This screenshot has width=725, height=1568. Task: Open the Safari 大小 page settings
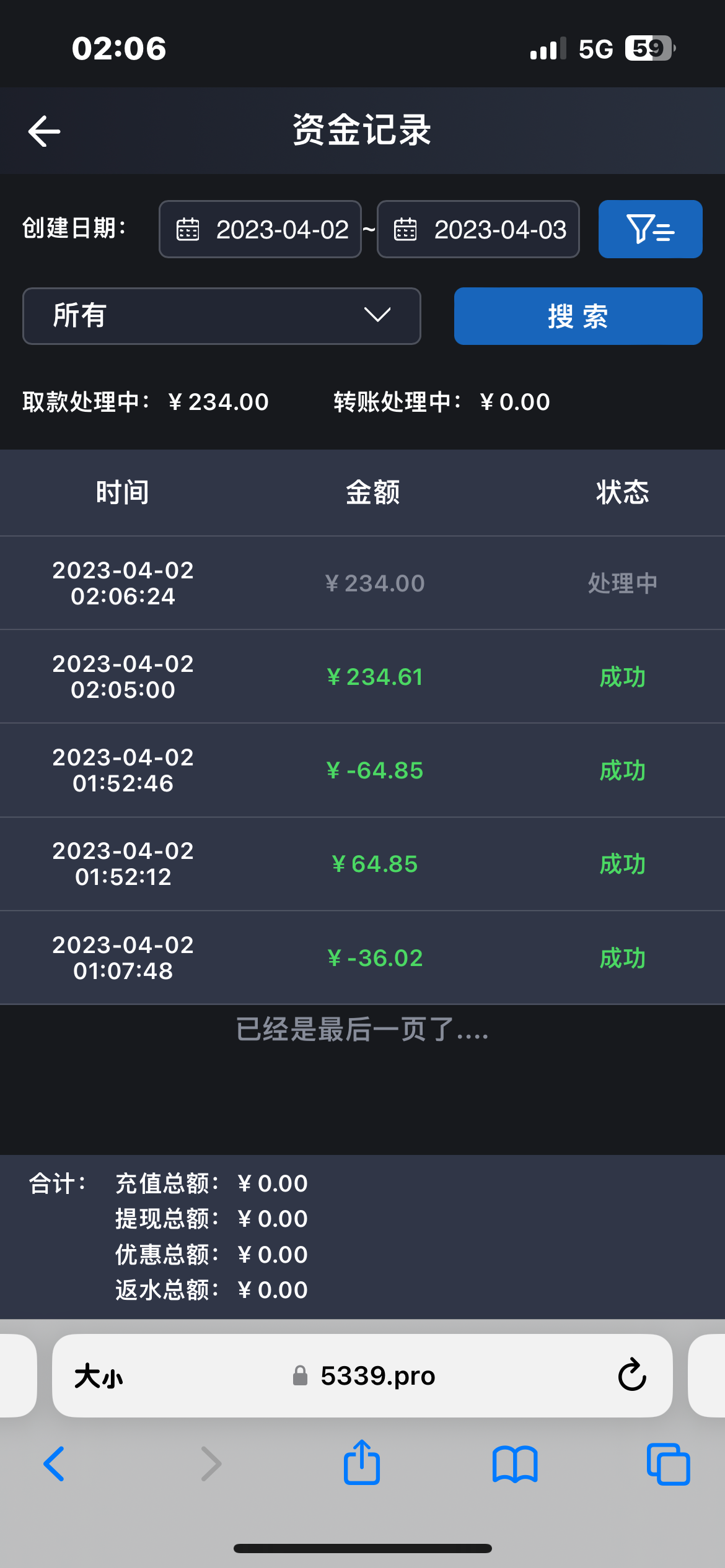coord(99,1376)
